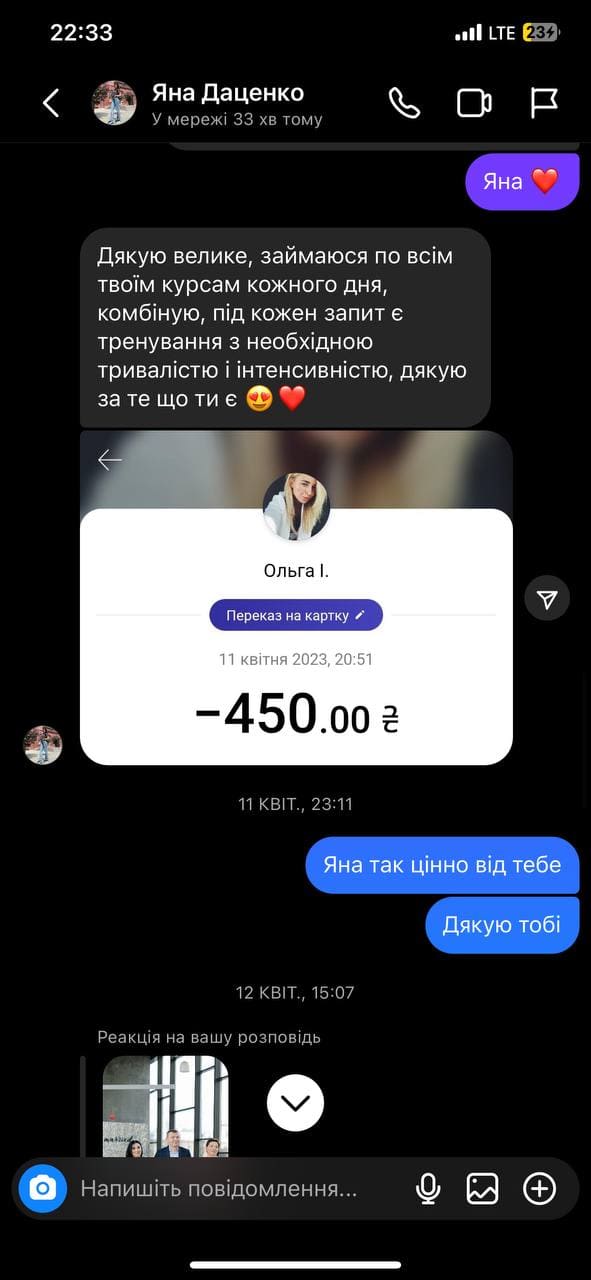
Task: Open the story reply thumbnail
Action: 165,1106
